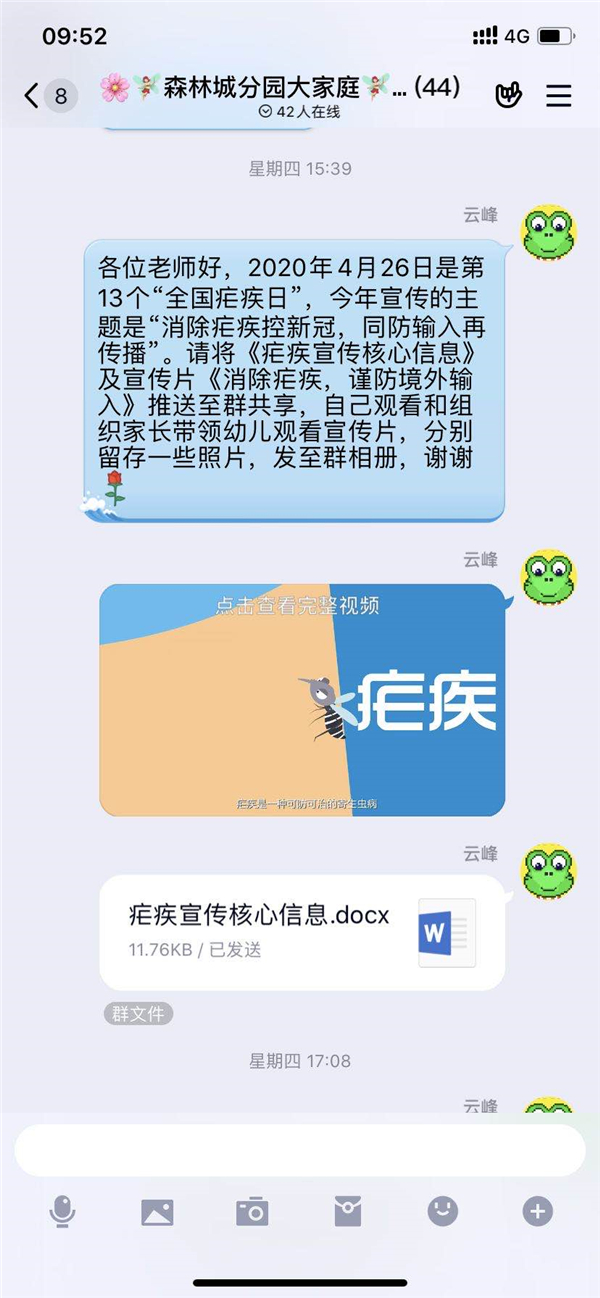600x1298 pixels.
Task: Tap the message input field
Action: [x=300, y=1151]
